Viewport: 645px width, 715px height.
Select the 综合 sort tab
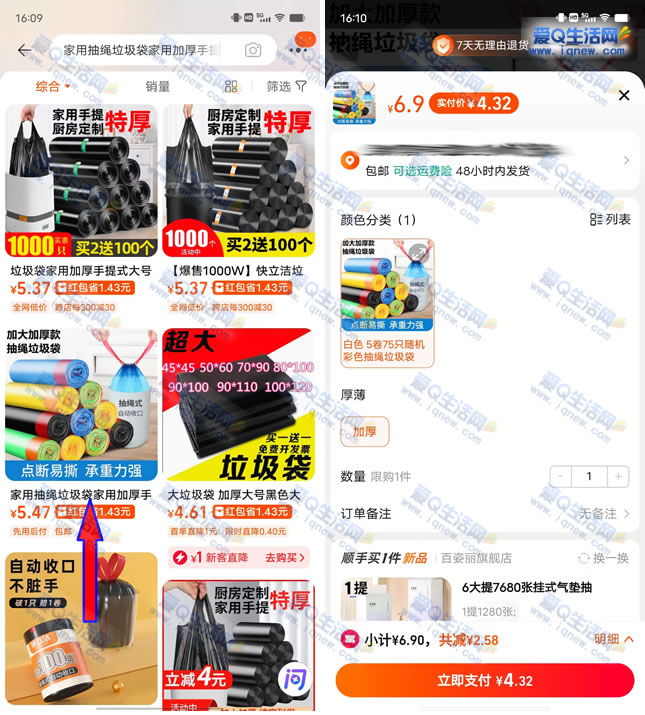[x=52, y=87]
